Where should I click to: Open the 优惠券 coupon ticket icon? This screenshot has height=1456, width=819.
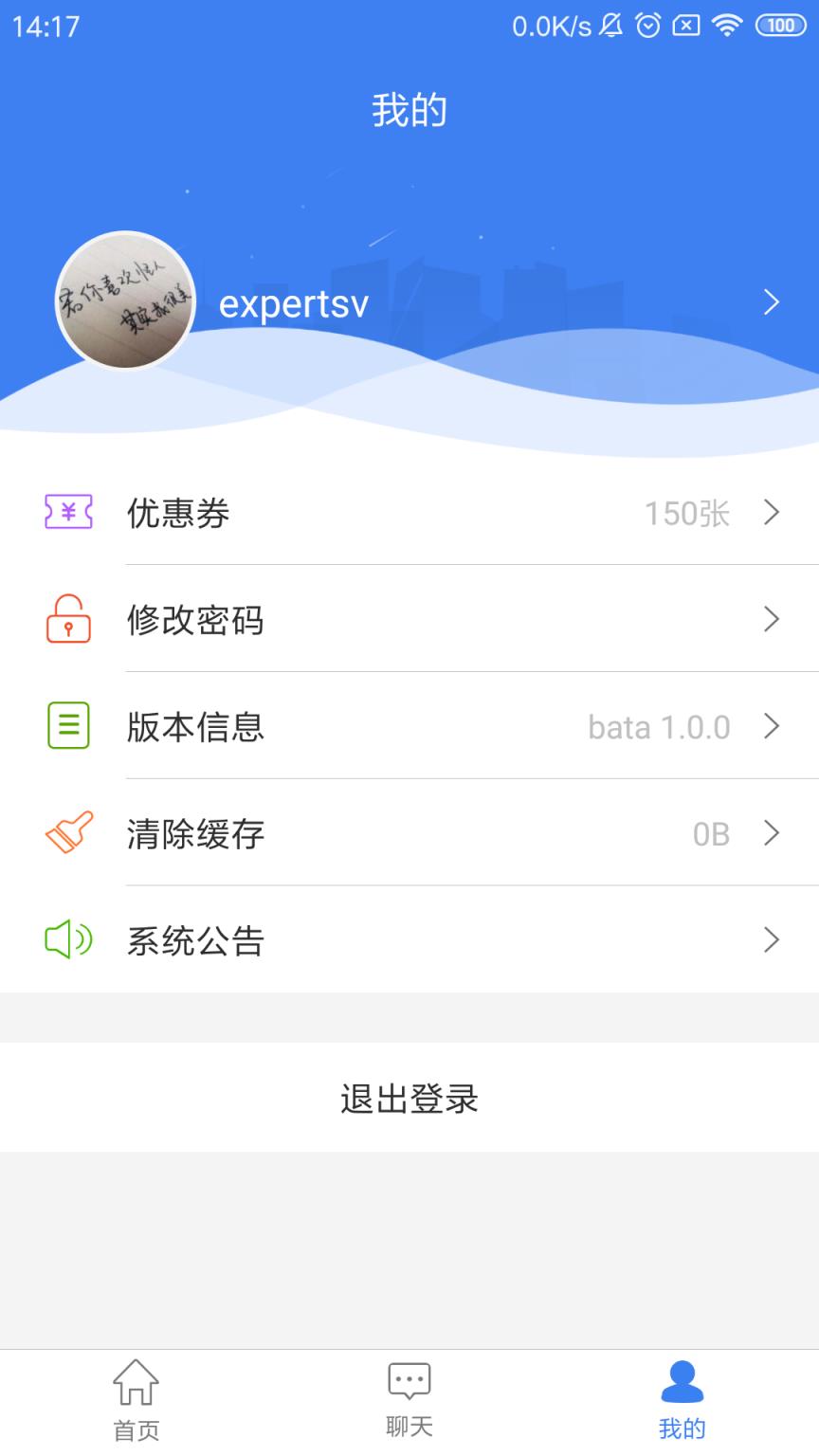(x=66, y=513)
